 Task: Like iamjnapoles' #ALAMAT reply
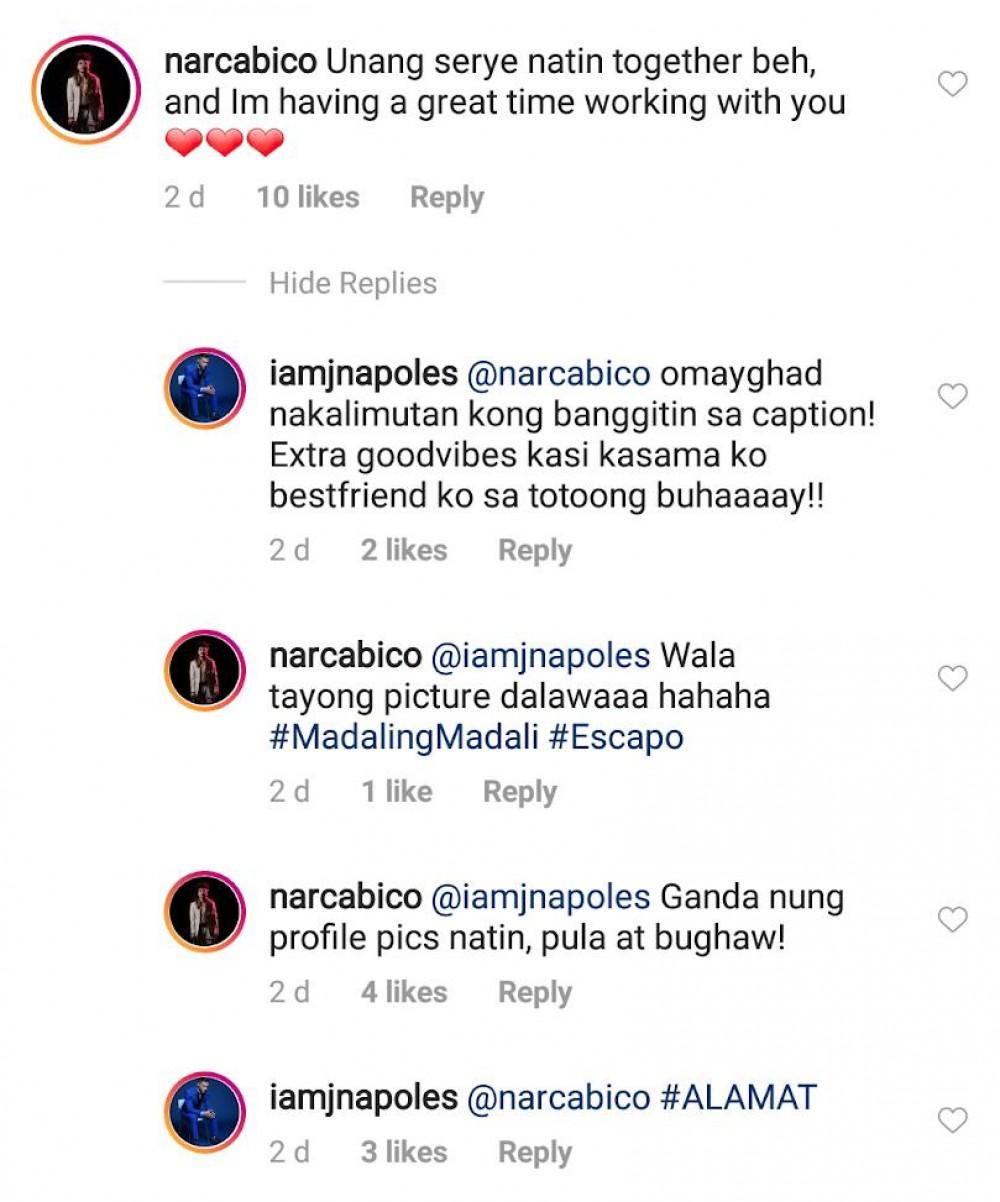[954, 1121]
